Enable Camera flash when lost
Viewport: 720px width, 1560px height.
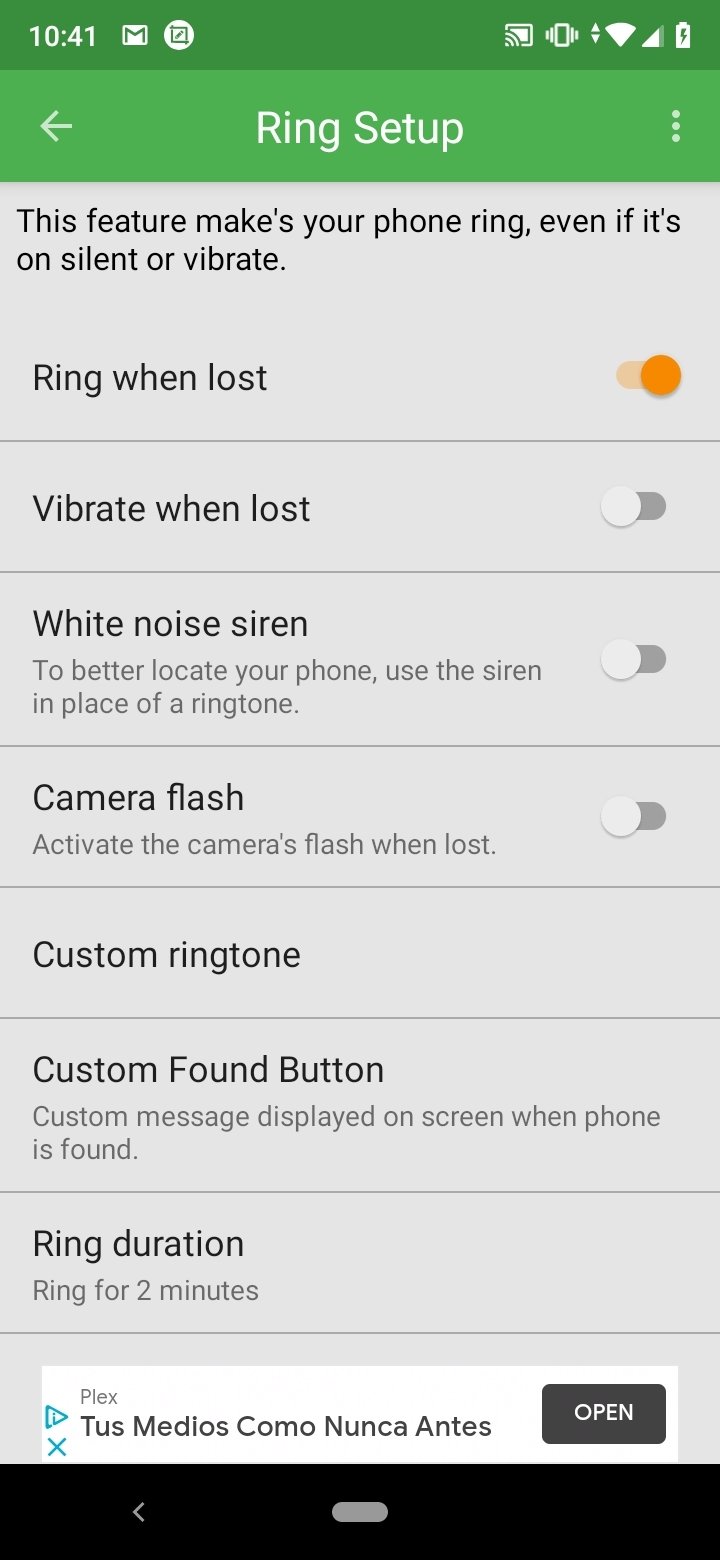(x=633, y=816)
